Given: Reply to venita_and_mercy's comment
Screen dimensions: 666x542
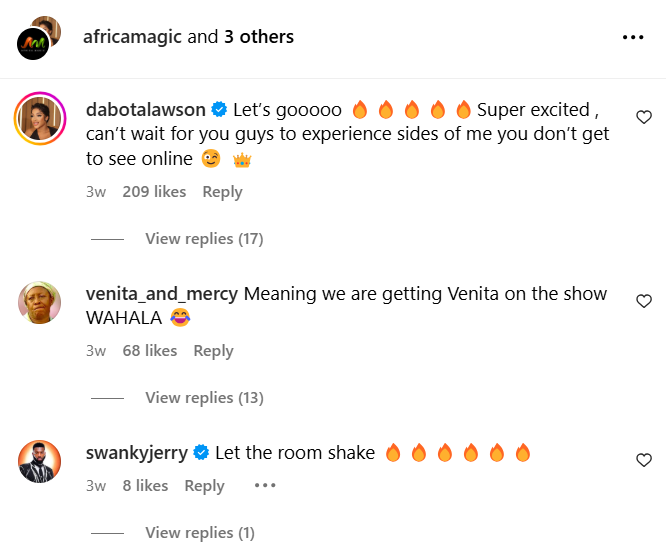Looking at the screenshot, I should click(x=213, y=350).
